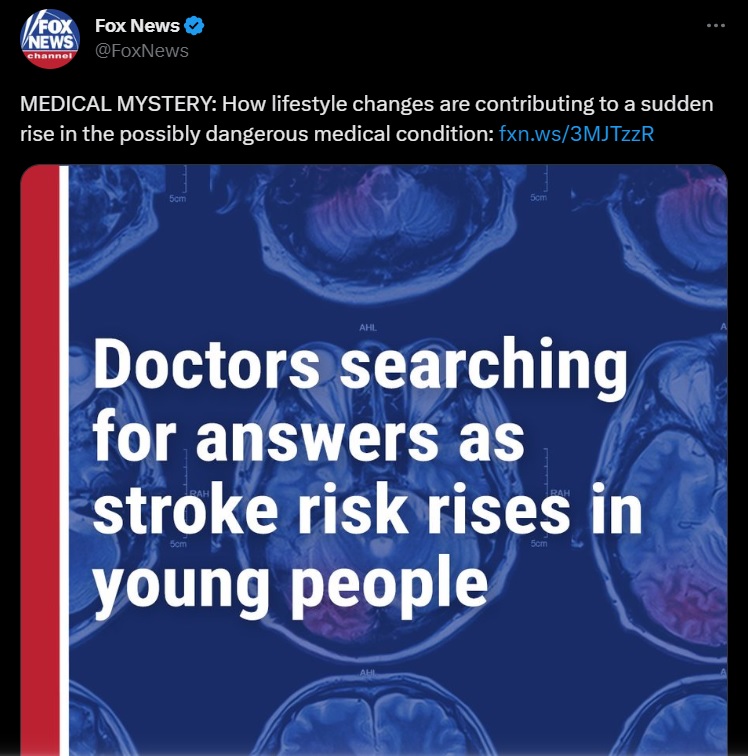Tap the Fox News account name
The height and width of the screenshot is (756, 748).
(137, 26)
